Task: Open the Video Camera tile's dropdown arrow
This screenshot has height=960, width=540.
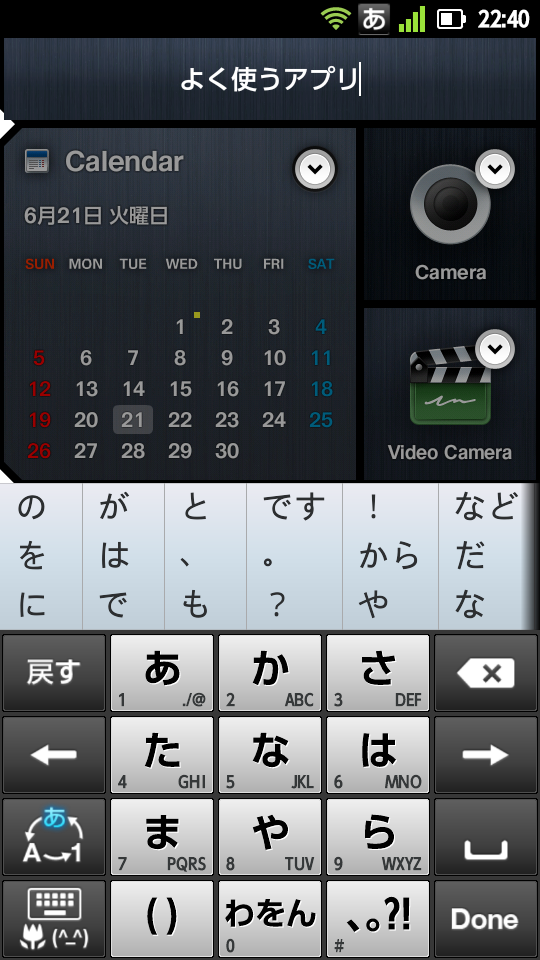Action: point(495,348)
